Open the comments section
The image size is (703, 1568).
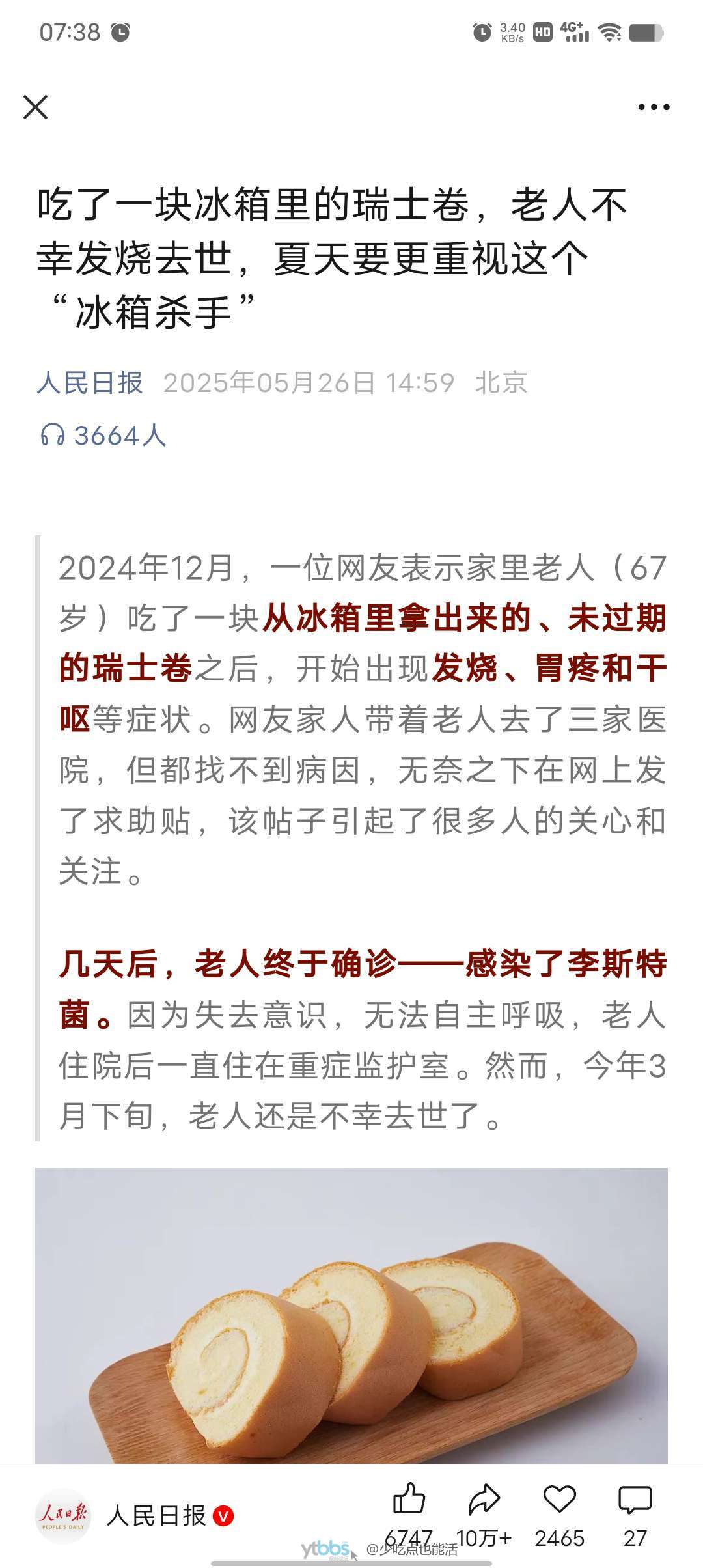click(x=635, y=1500)
